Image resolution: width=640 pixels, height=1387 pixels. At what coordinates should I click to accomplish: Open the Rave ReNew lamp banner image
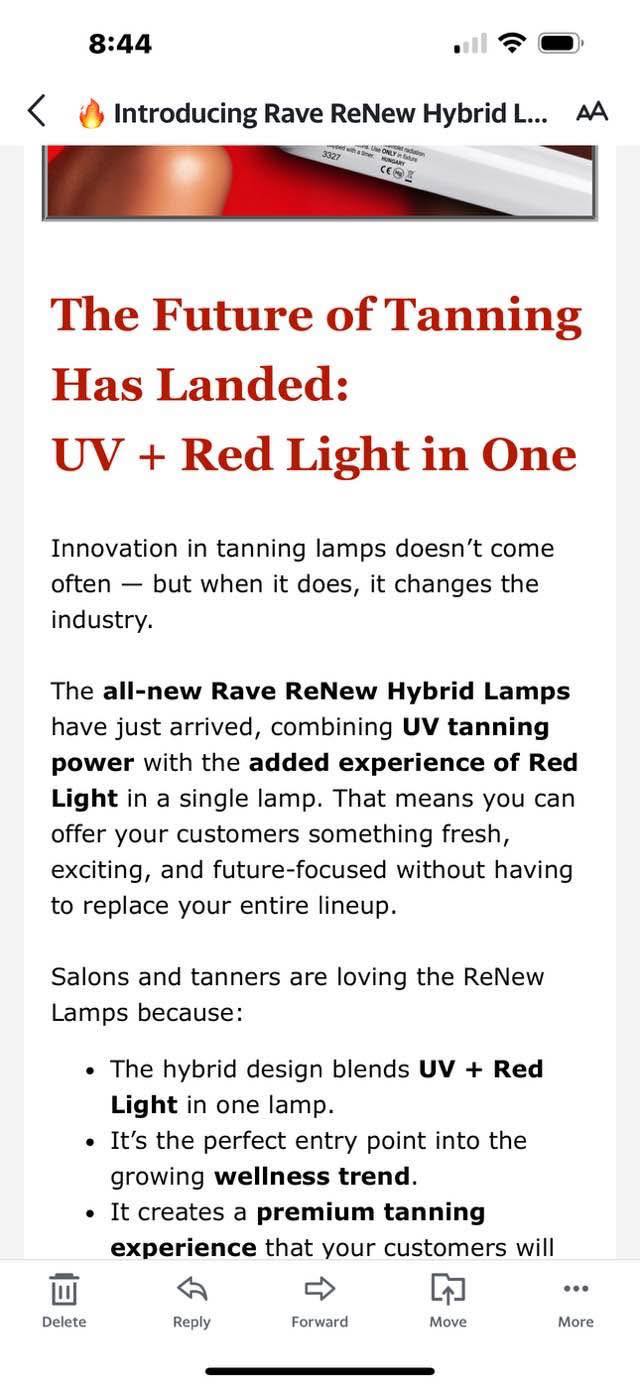320,182
